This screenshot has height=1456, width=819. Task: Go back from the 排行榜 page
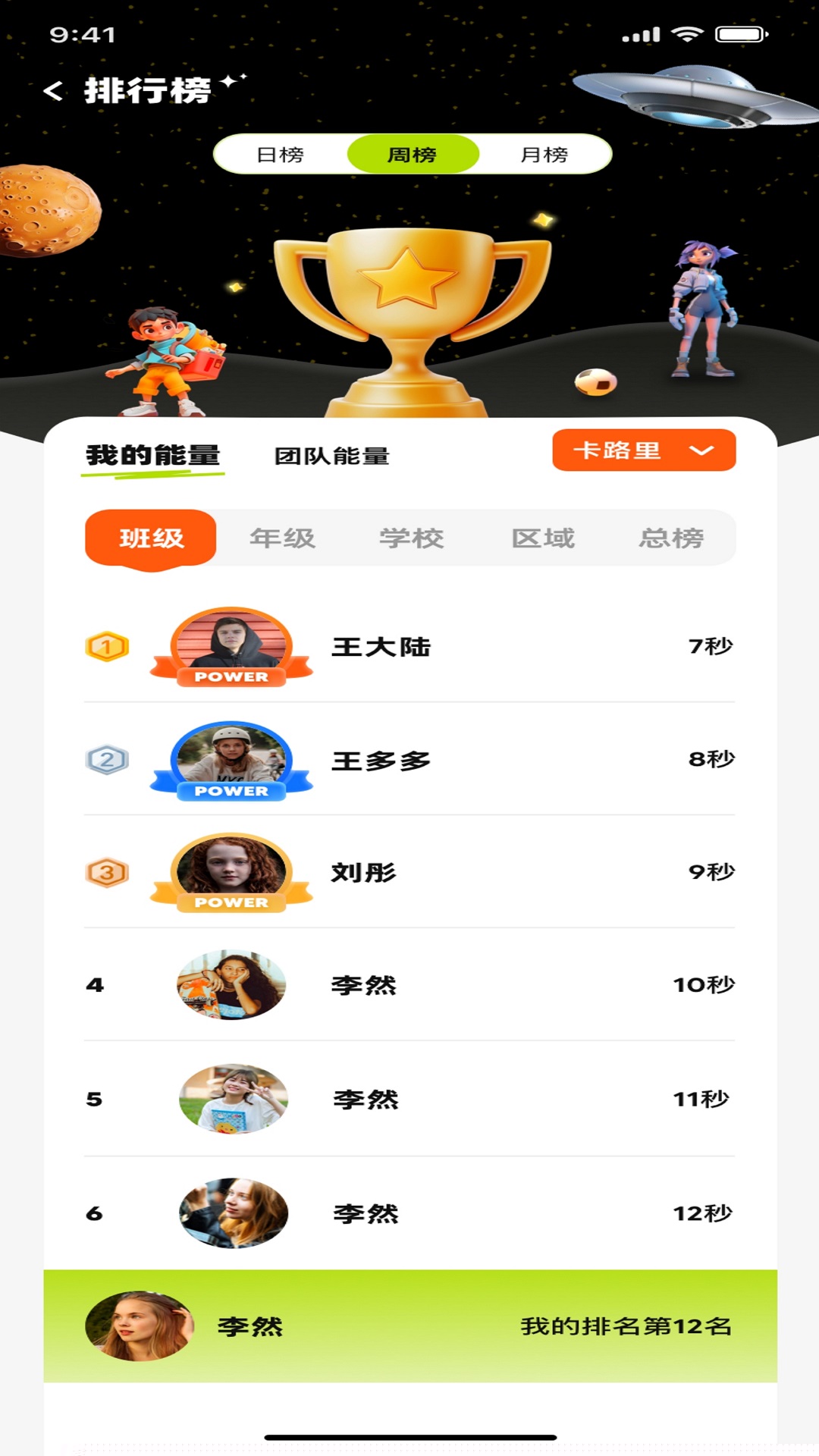click(x=53, y=92)
